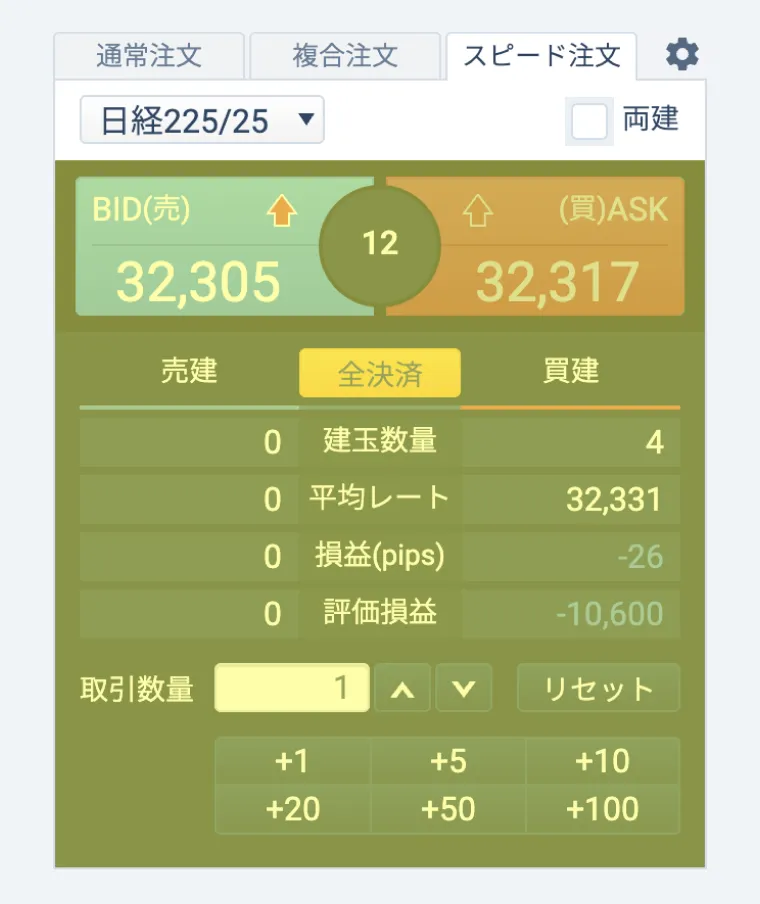Screen dimensions: 760x904
Task: Add +10 to trade quantity
Action: [602, 761]
